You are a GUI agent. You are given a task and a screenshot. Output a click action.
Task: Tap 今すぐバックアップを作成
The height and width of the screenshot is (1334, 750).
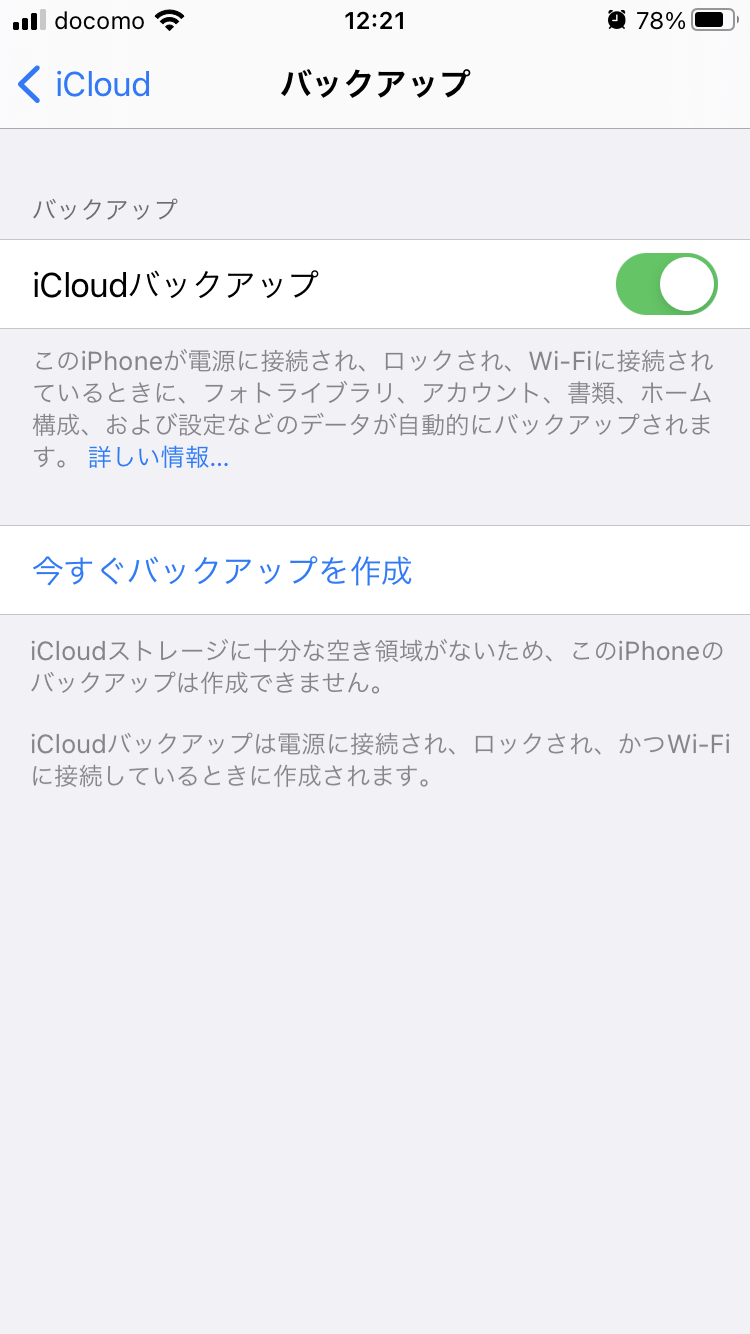[x=222, y=570]
